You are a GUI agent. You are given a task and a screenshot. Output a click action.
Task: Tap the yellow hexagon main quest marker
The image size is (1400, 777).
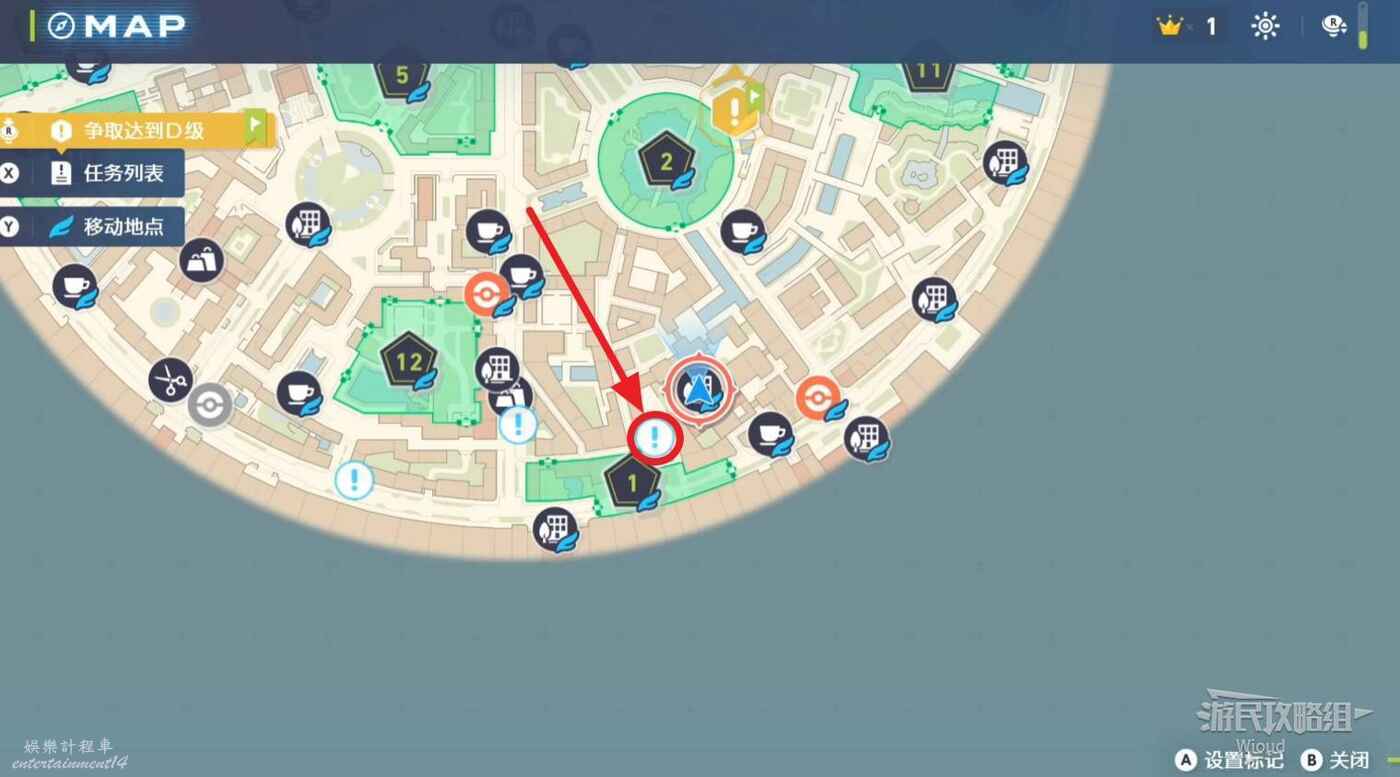[735, 109]
